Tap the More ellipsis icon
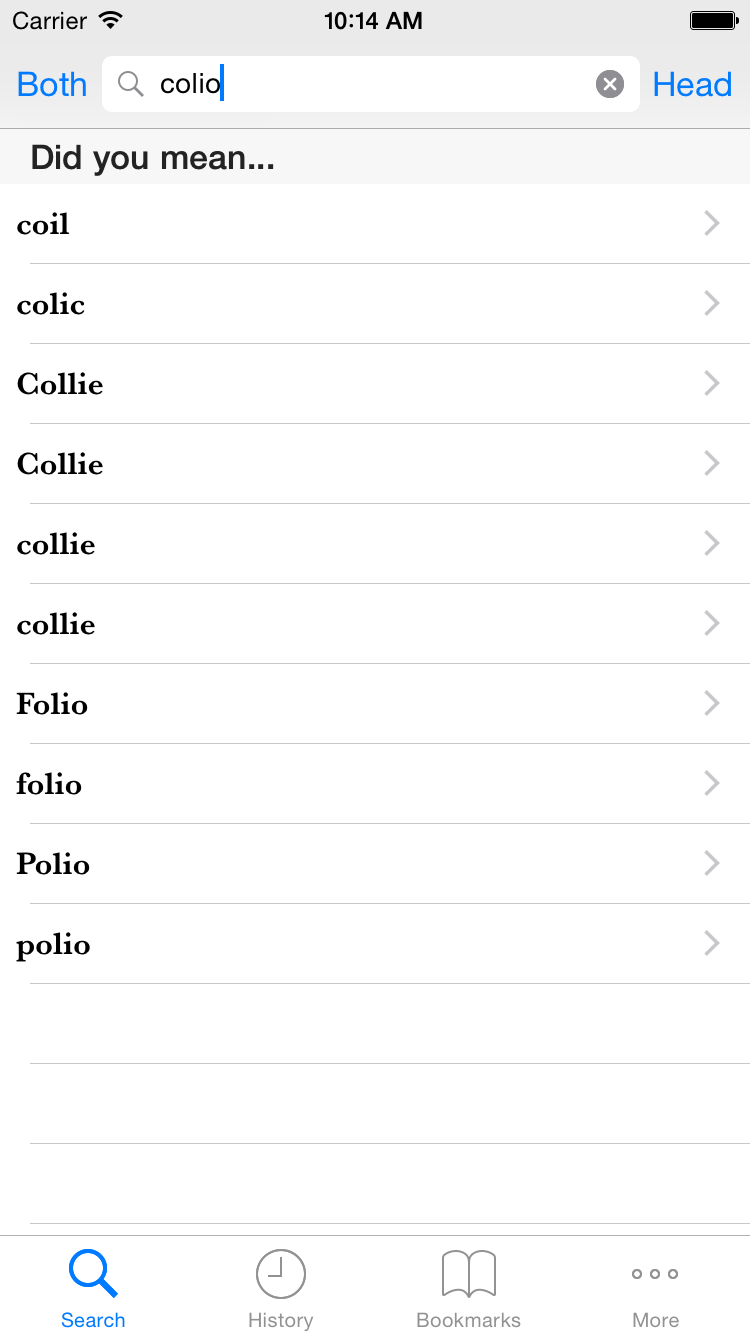Viewport: 750px width, 1334px height. (655, 1274)
